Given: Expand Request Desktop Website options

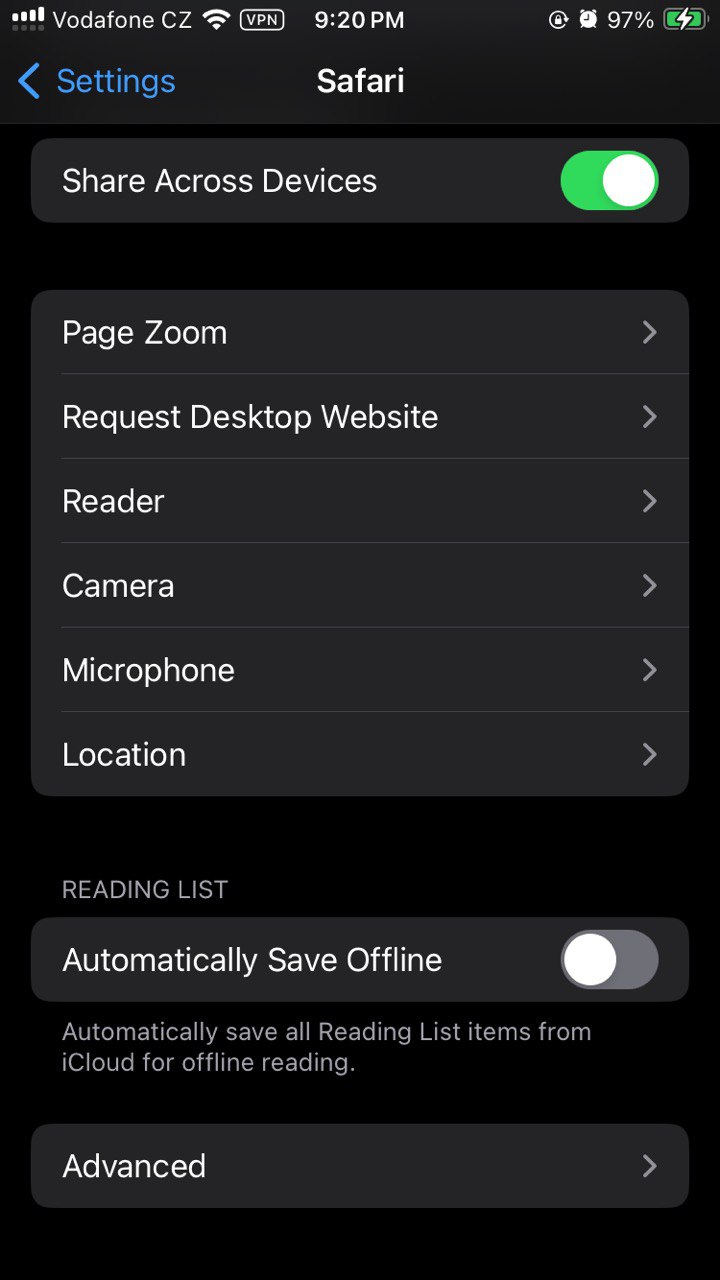Looking at the screenshot, I should [360, 416].
